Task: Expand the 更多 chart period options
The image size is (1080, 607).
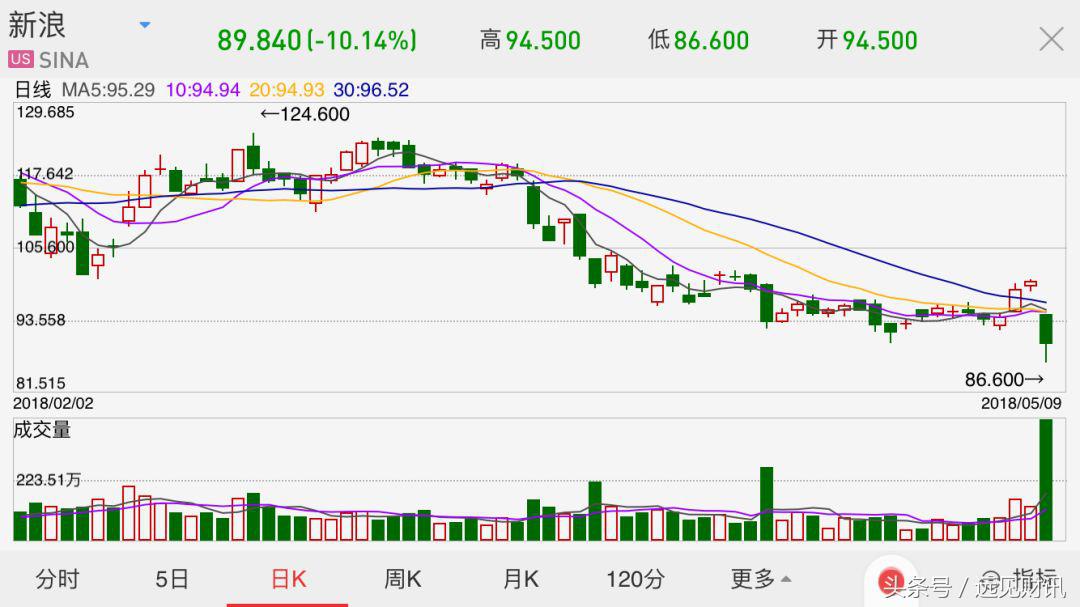Action: point(760,579)
